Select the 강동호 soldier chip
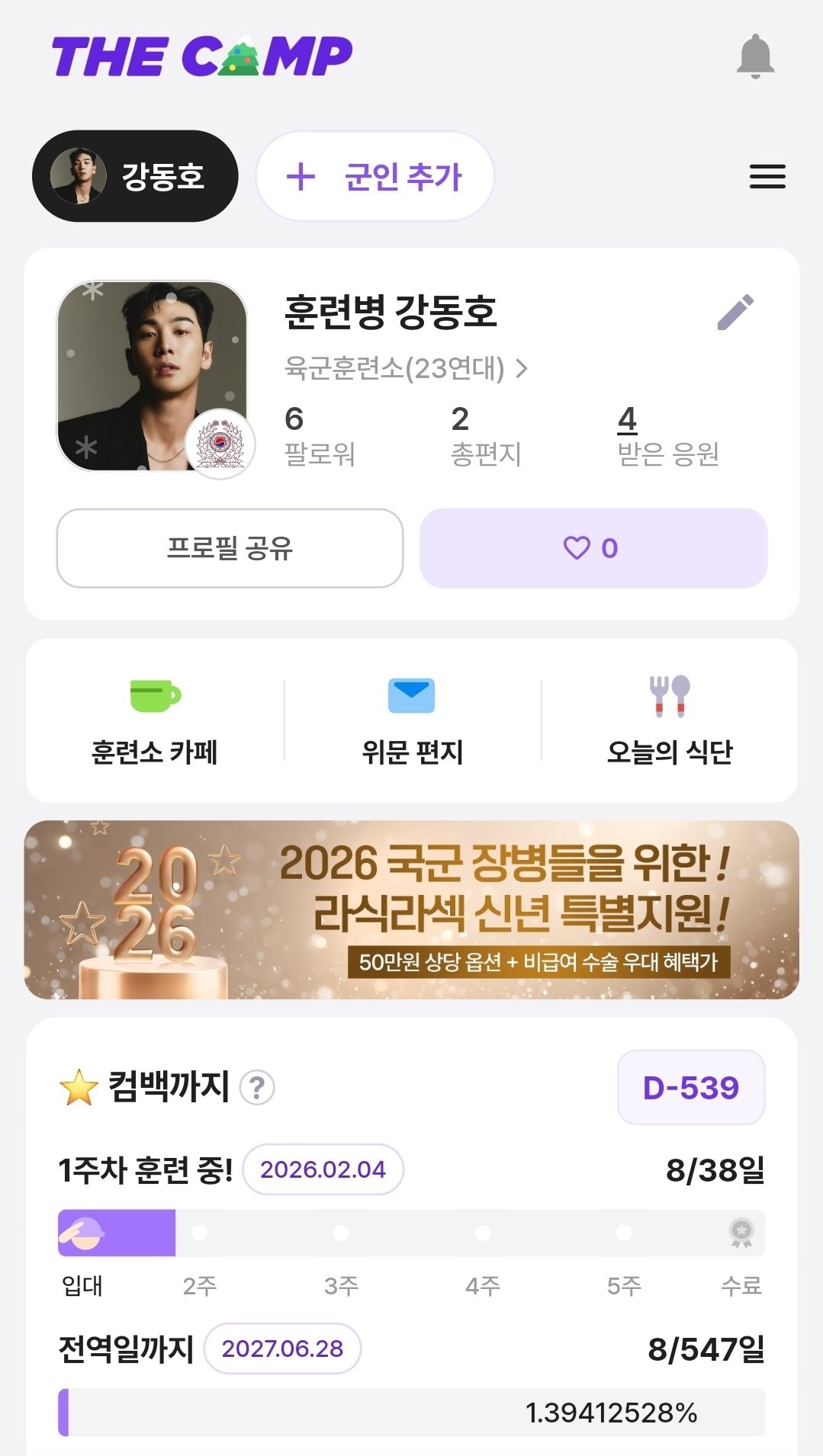This screenshot has width=823, height=1456. click(x=135, y=176)
